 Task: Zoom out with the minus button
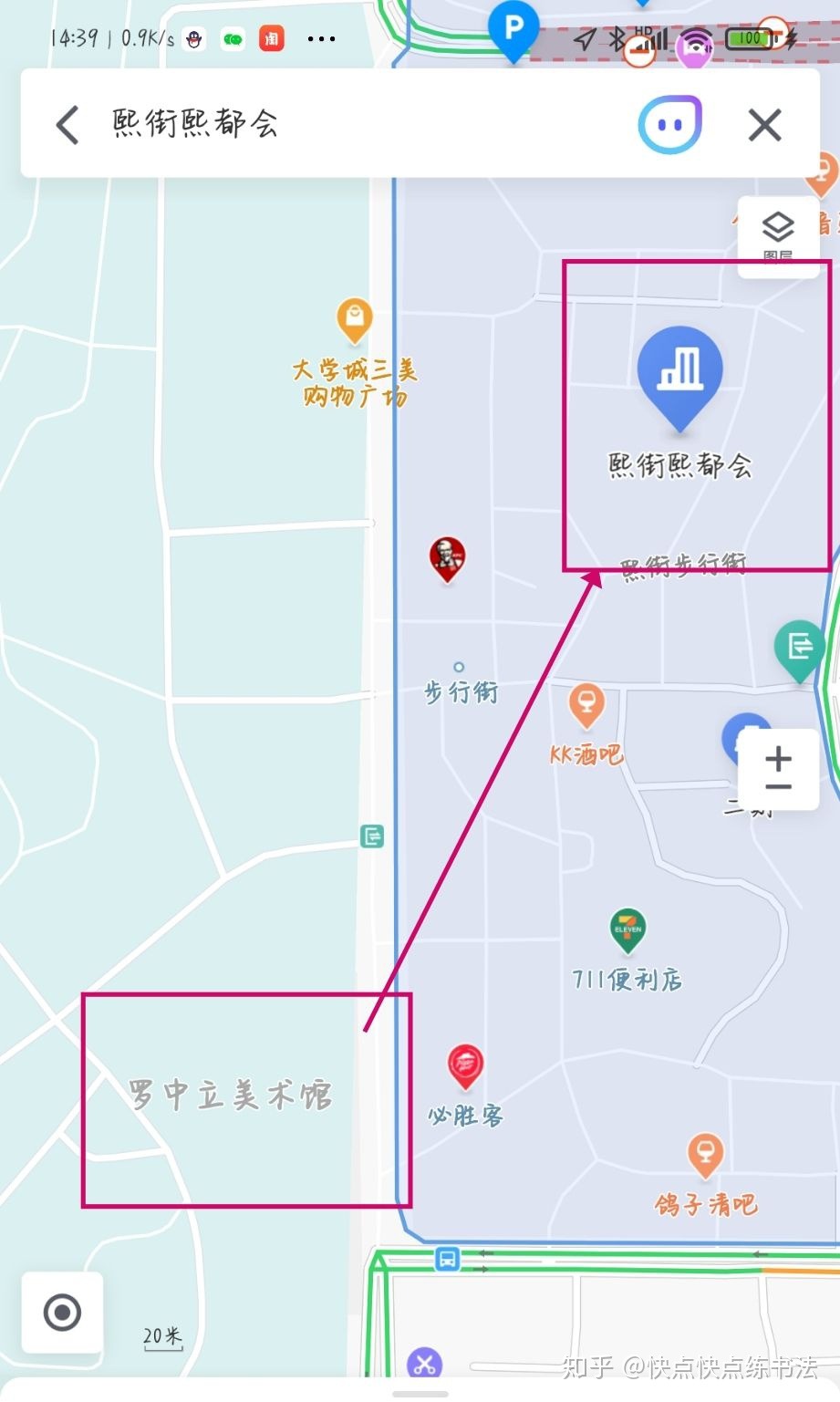pyautogui.click(x=778, y=787)
